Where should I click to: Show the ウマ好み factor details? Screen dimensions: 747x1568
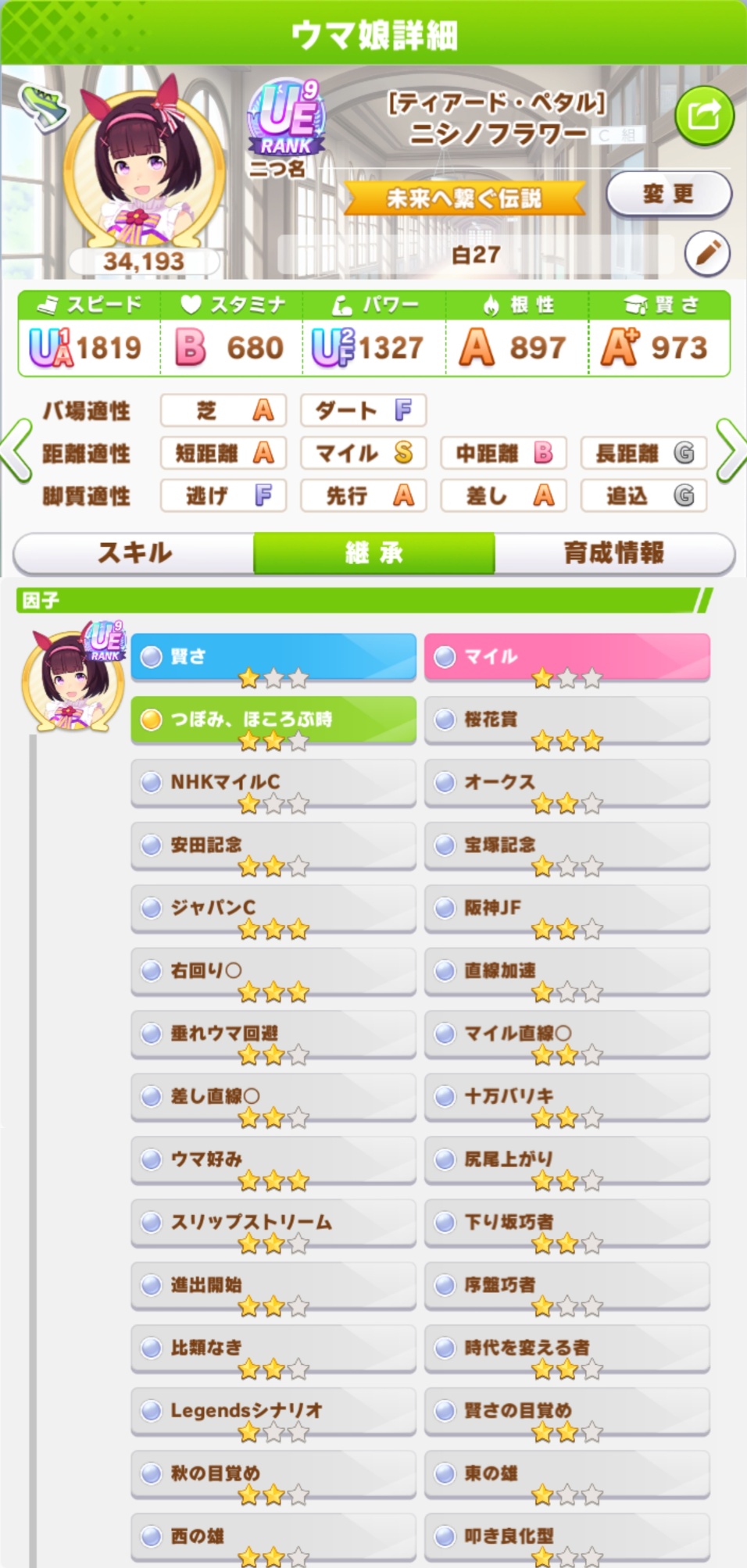pos(273,1159)
